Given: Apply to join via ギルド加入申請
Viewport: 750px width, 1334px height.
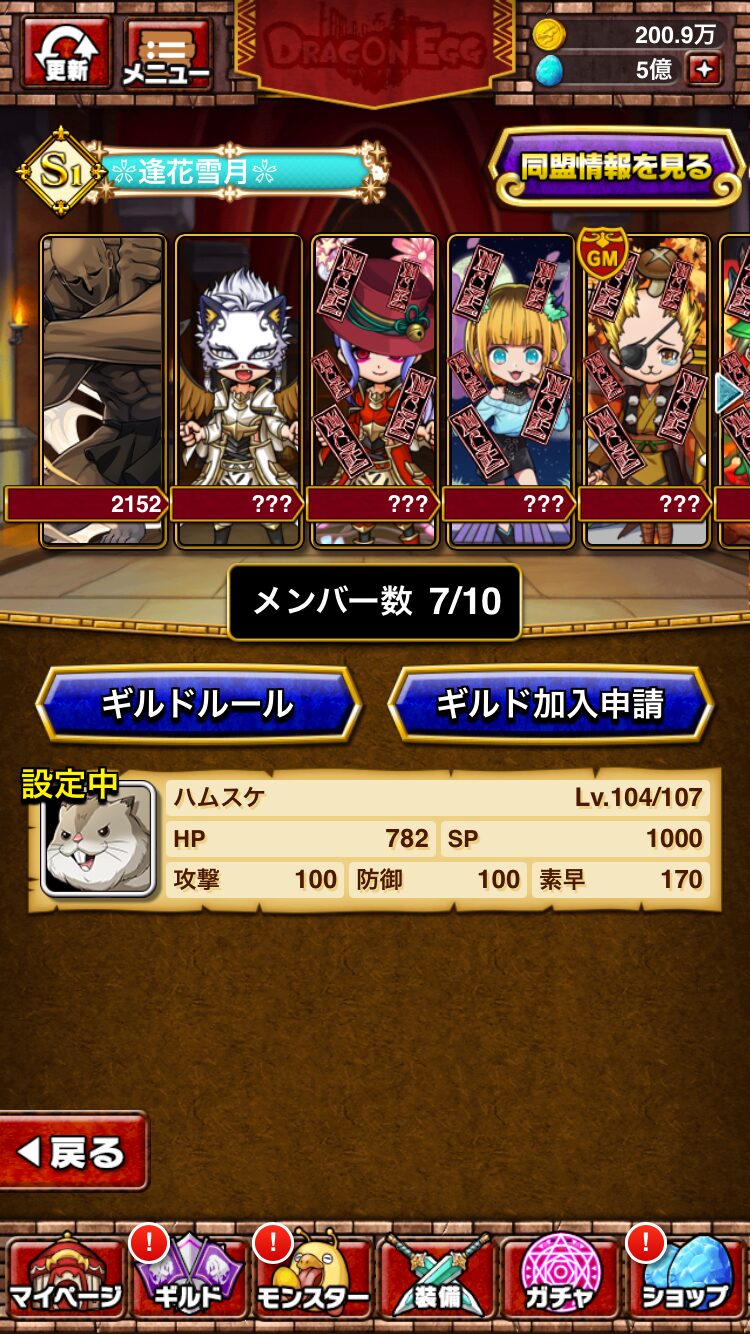Looking at the screenshot, I should (x=550, y=705).
